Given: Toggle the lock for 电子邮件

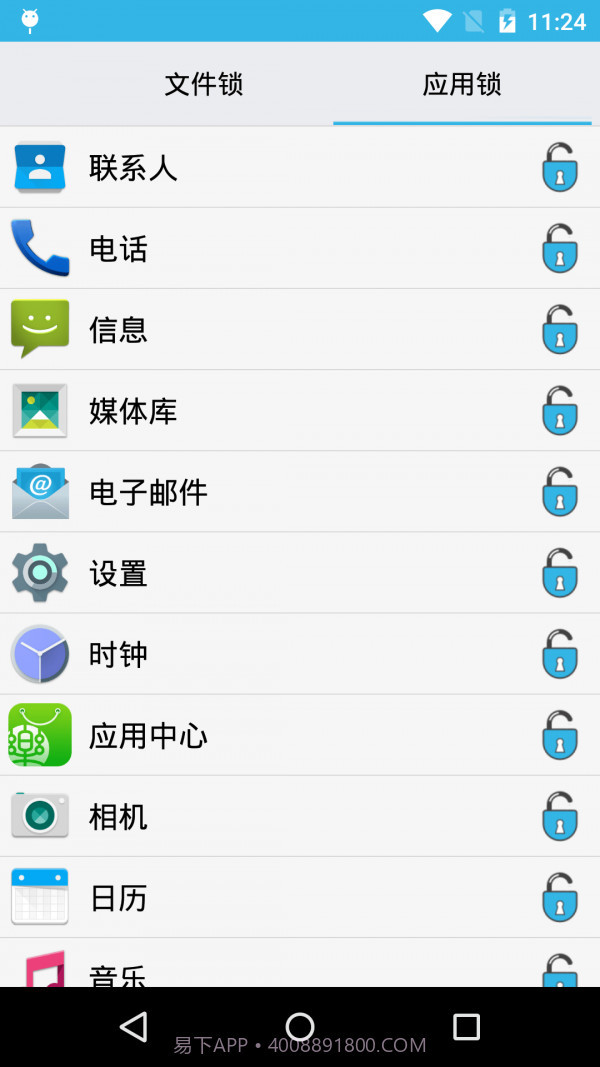Looking at the screenshot, I should coord(560,491).
